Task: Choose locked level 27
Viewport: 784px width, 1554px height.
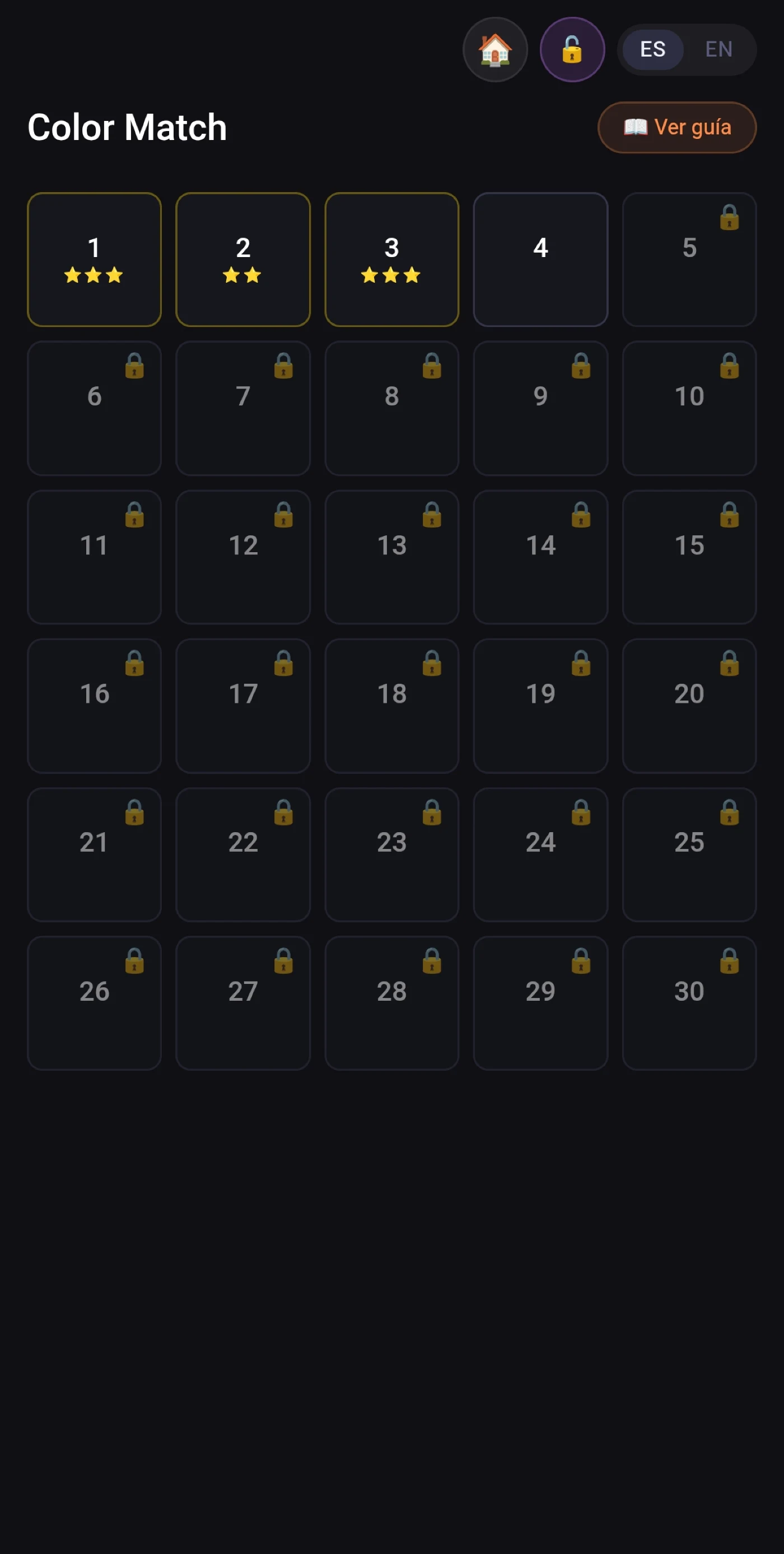Action: click(243, 1003)
